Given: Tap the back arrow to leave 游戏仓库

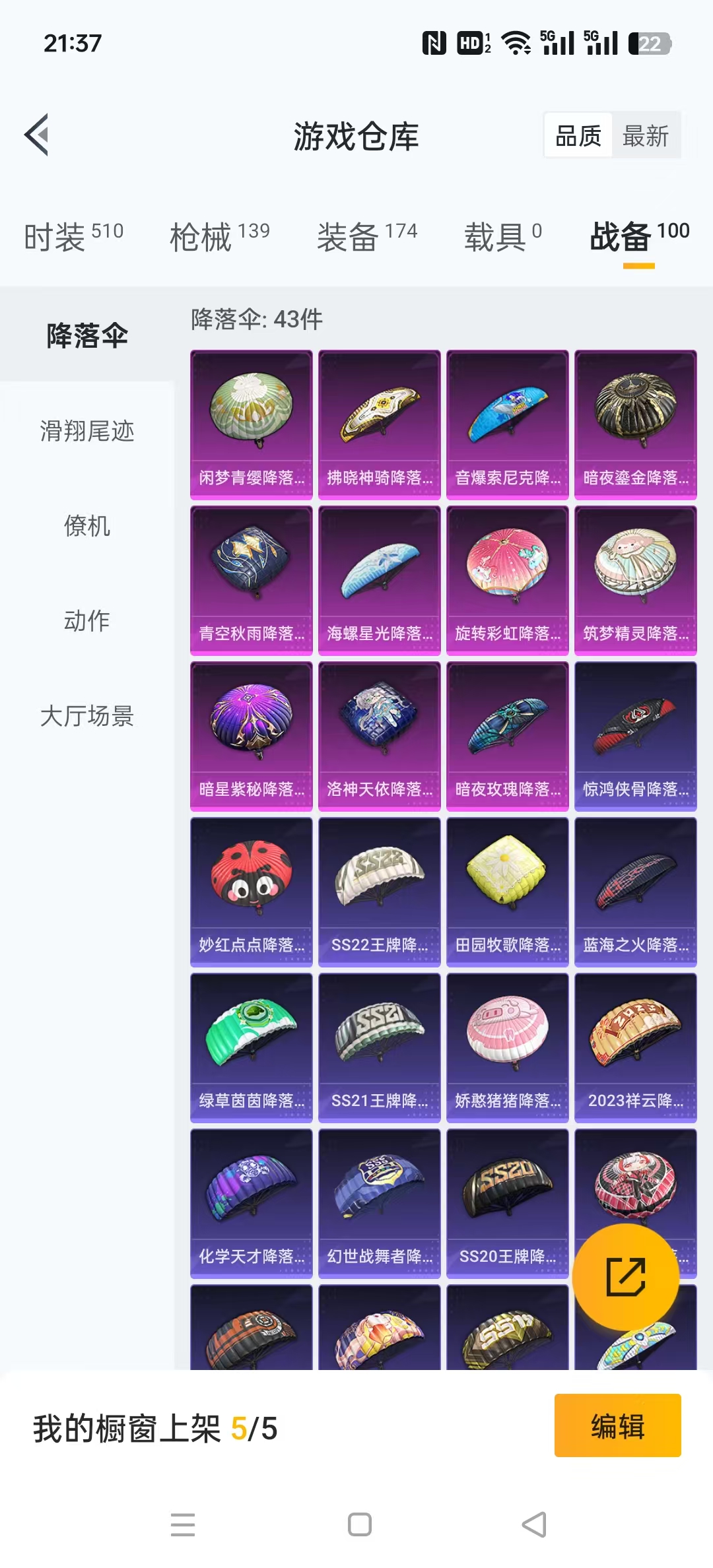Looking at the screenshot, I should [38, 135].
